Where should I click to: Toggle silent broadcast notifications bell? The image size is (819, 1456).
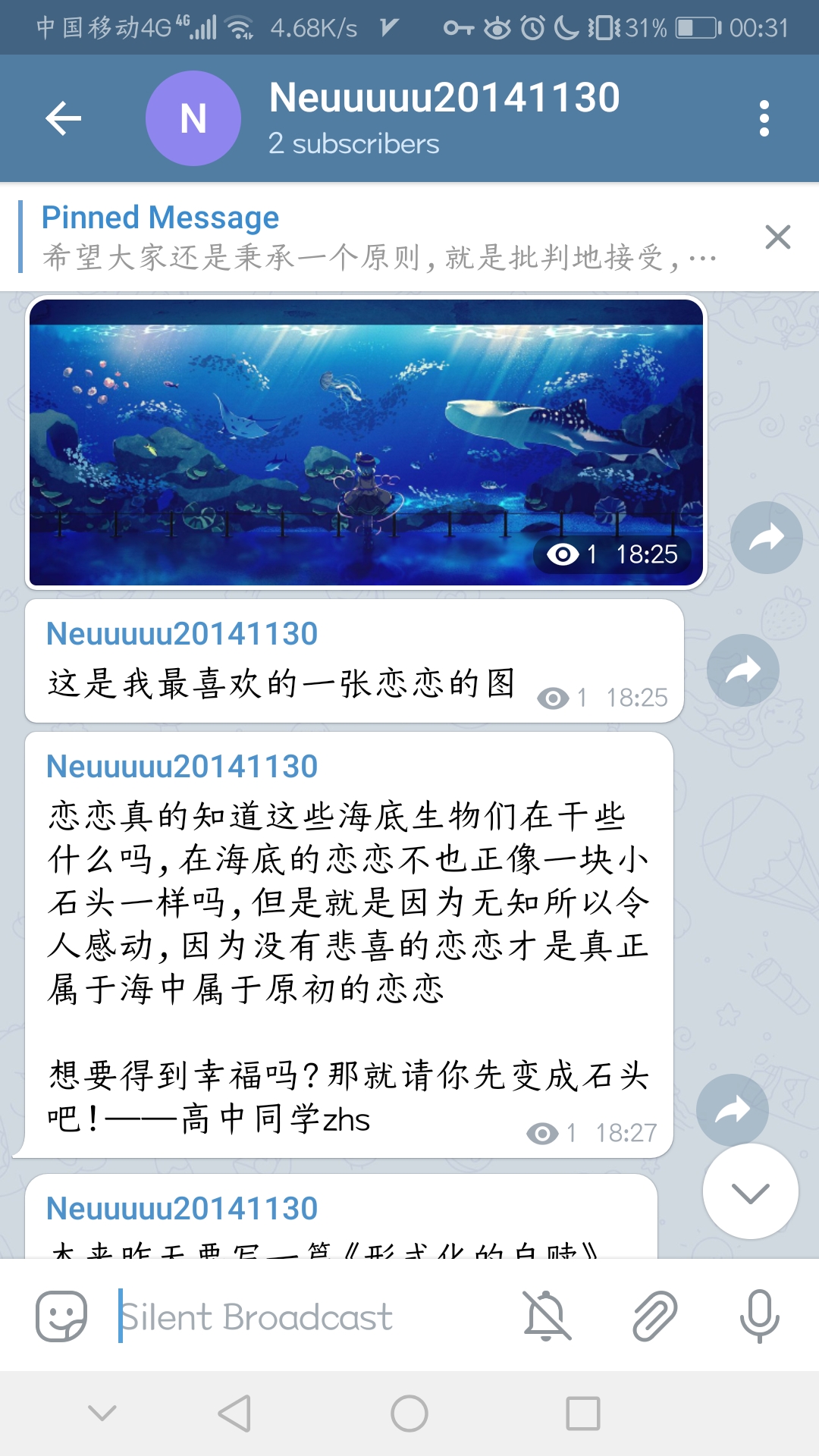(x=547, y=1316)
